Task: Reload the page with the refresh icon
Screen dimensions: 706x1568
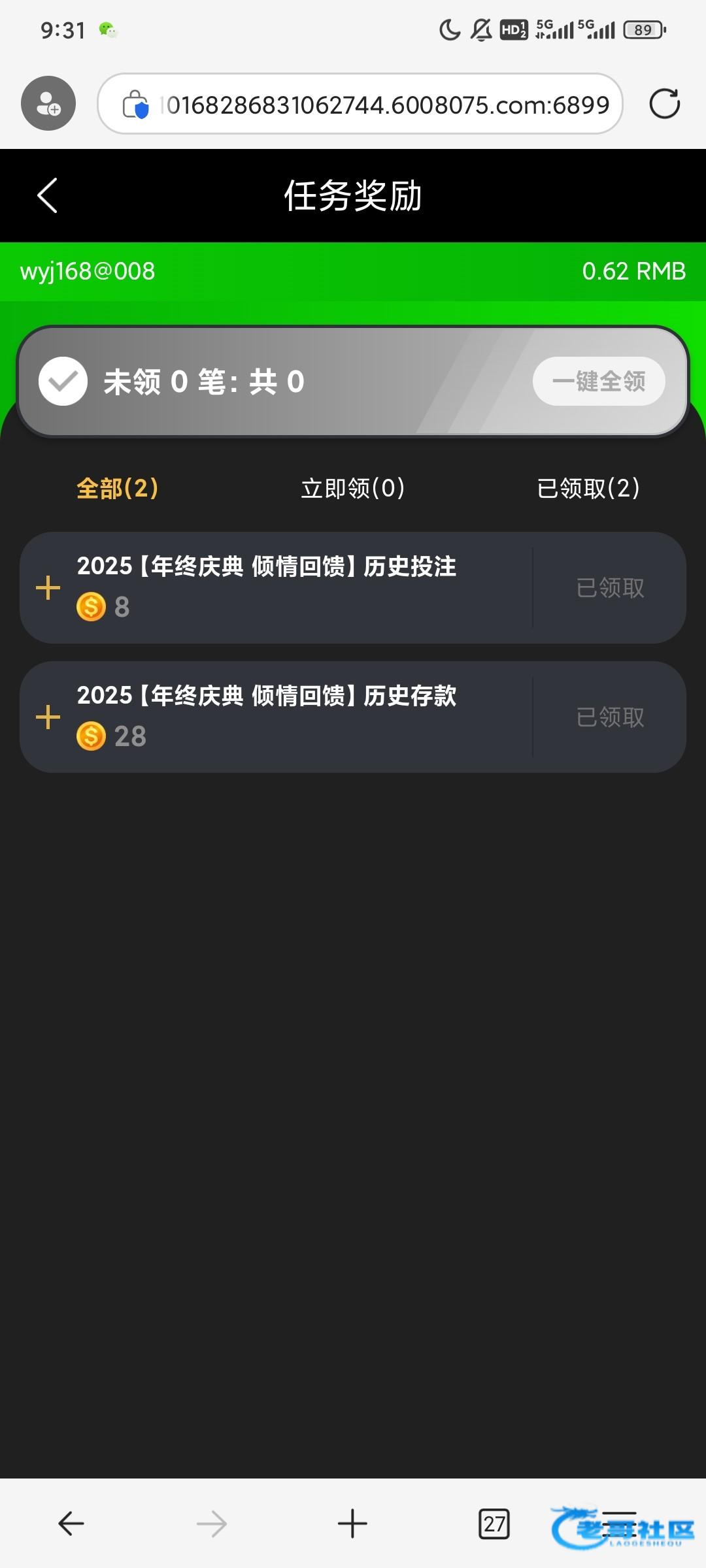Action: click(x=664, y=104)
